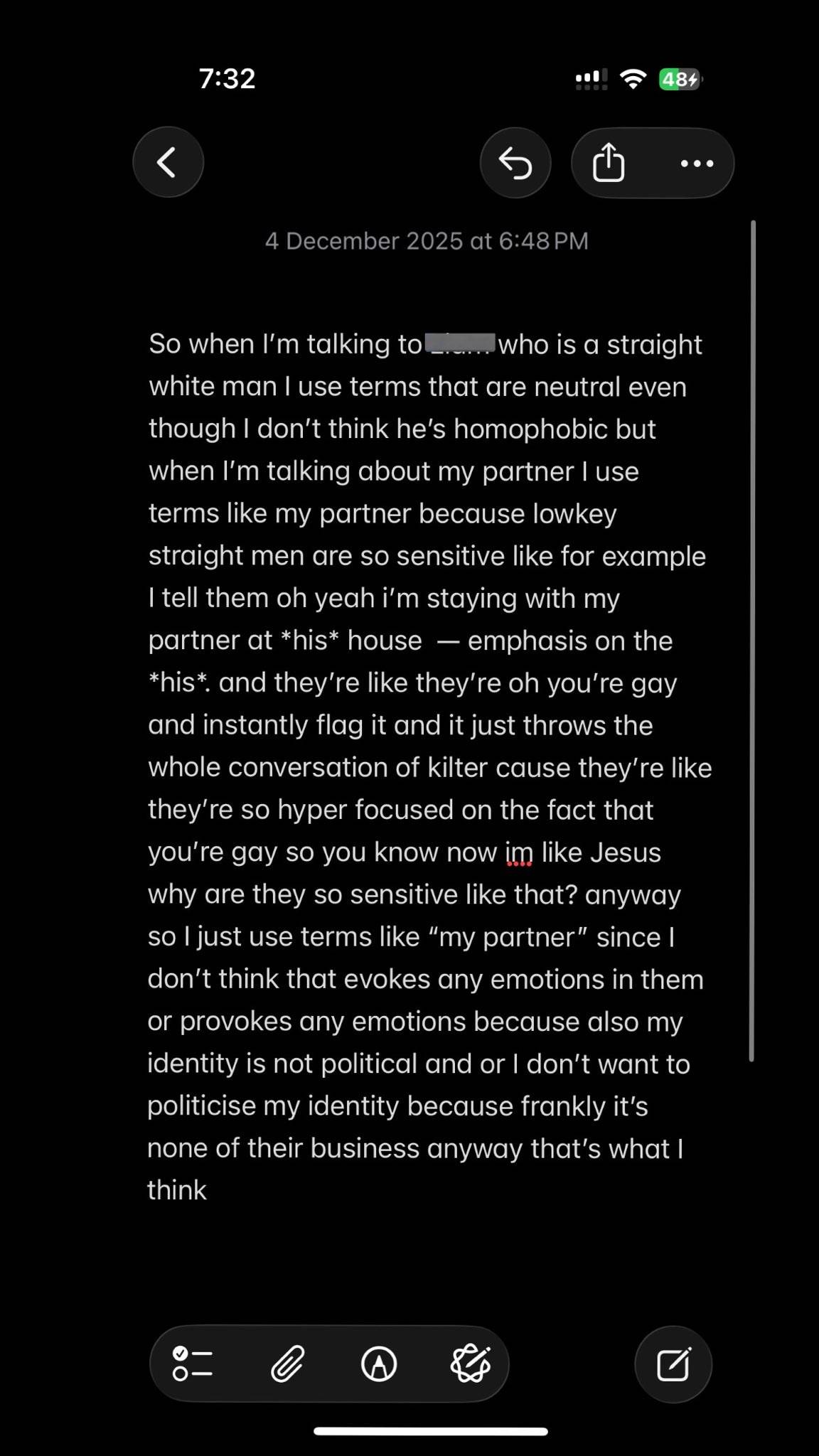Compose a new note
Screen dimensions: 819x1456
point(673,1364)
